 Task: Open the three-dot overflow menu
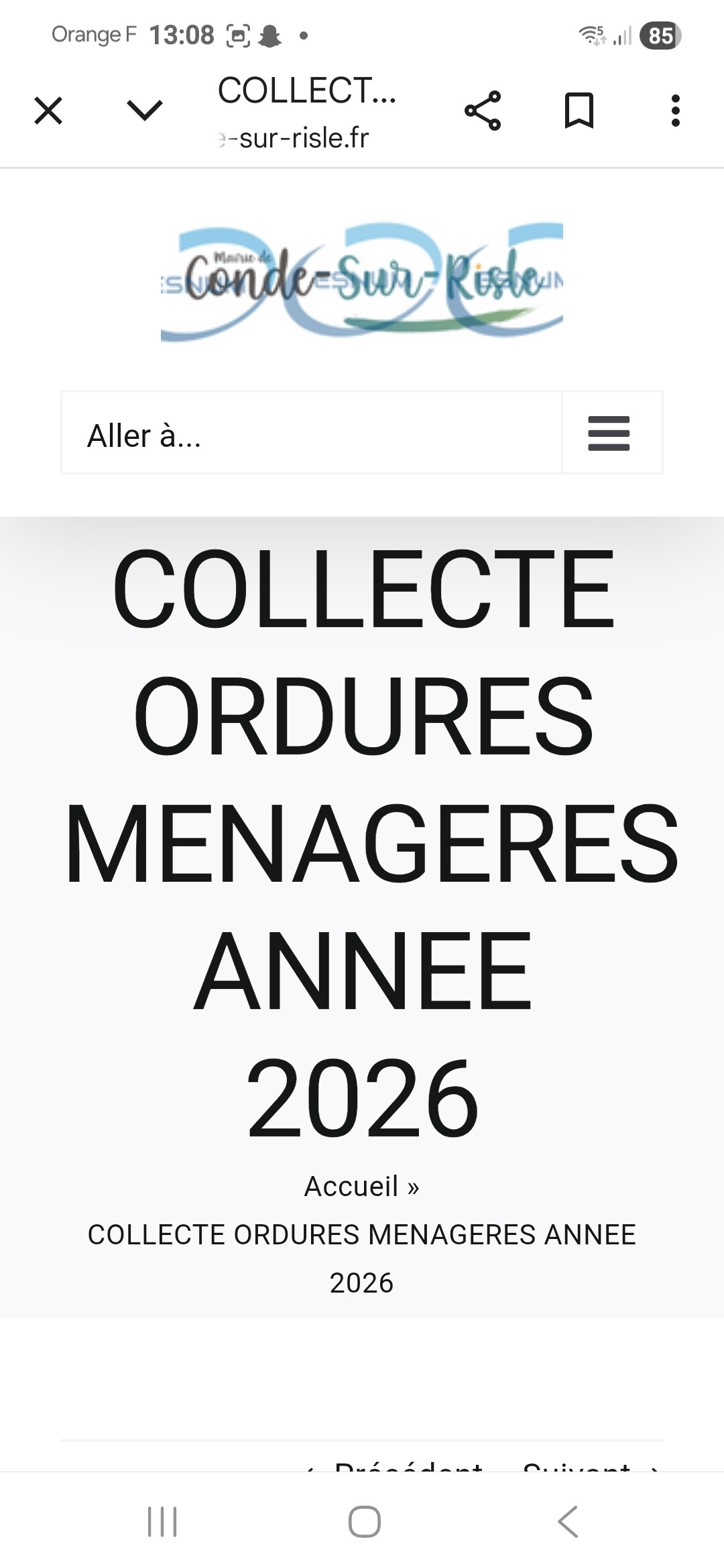tap(676, 111)
